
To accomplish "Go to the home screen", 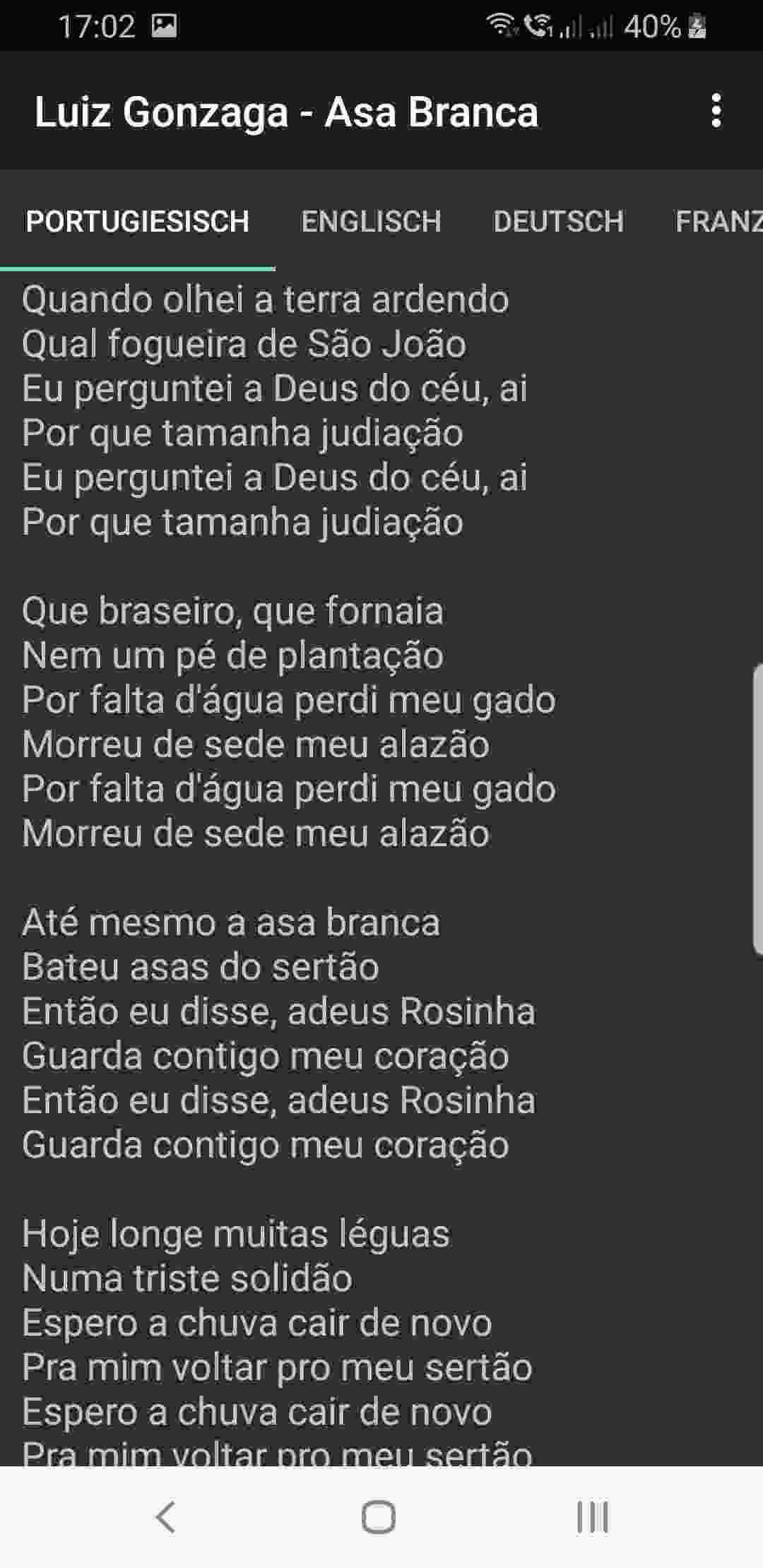I will click(379, 1516).
